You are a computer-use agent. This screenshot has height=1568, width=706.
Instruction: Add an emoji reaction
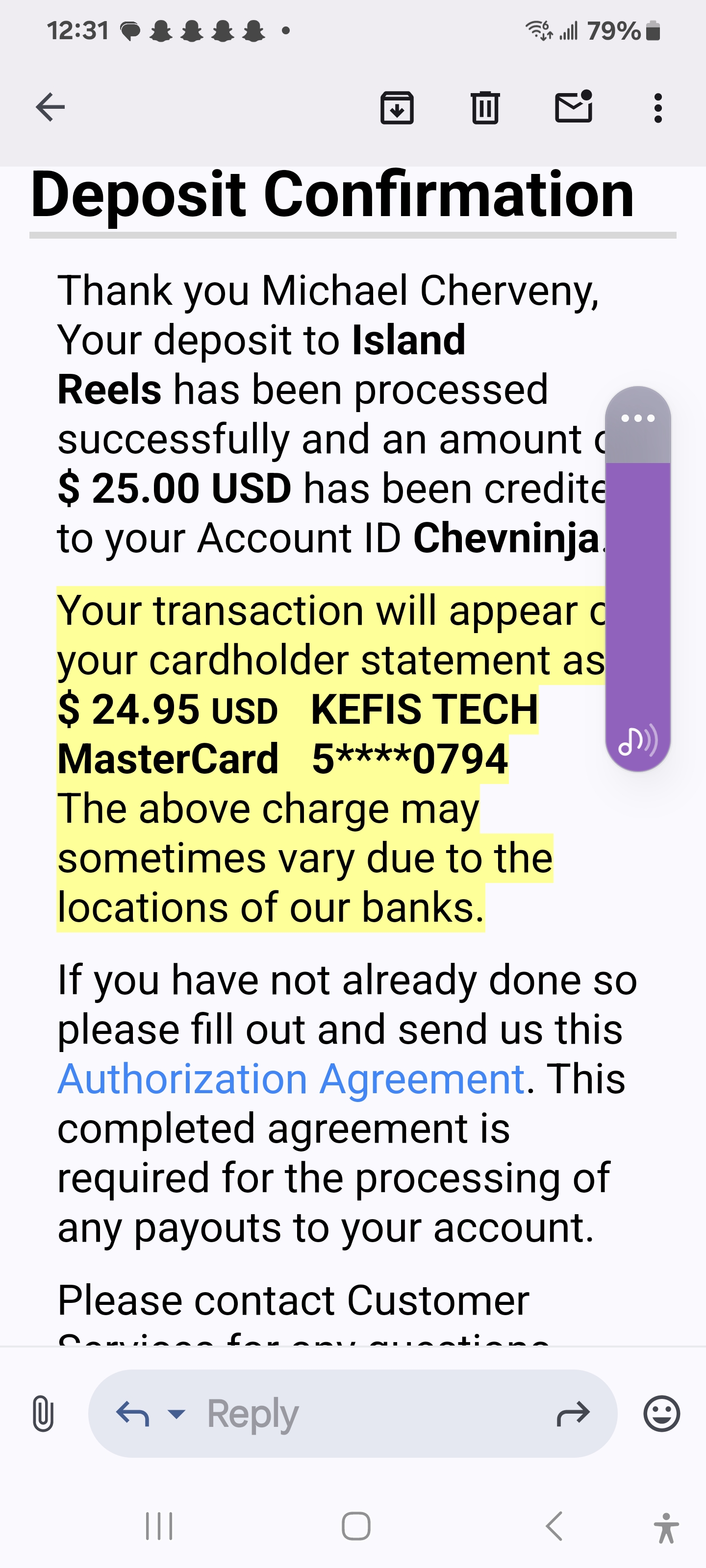coord(661,1413)
